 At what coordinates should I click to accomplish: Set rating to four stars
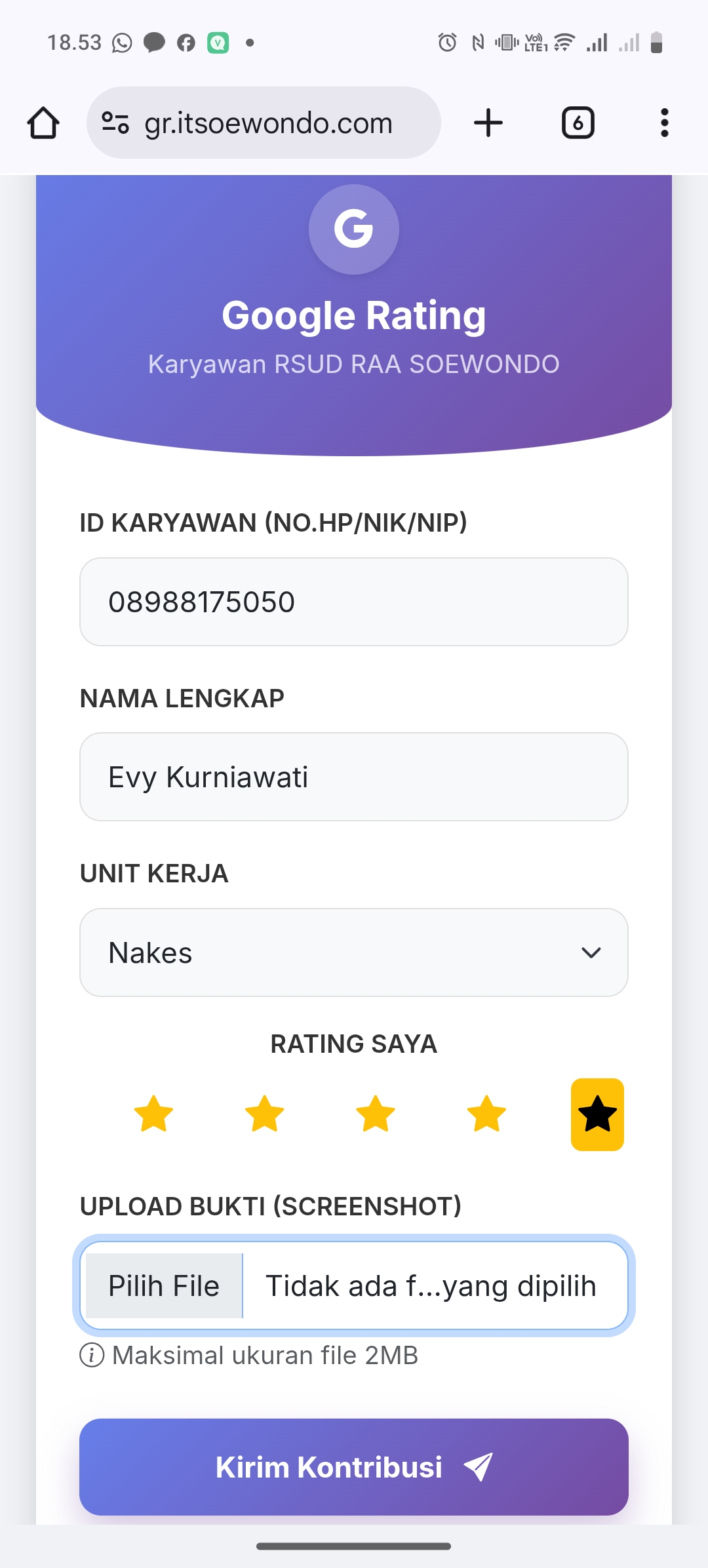pos(486,1114)
